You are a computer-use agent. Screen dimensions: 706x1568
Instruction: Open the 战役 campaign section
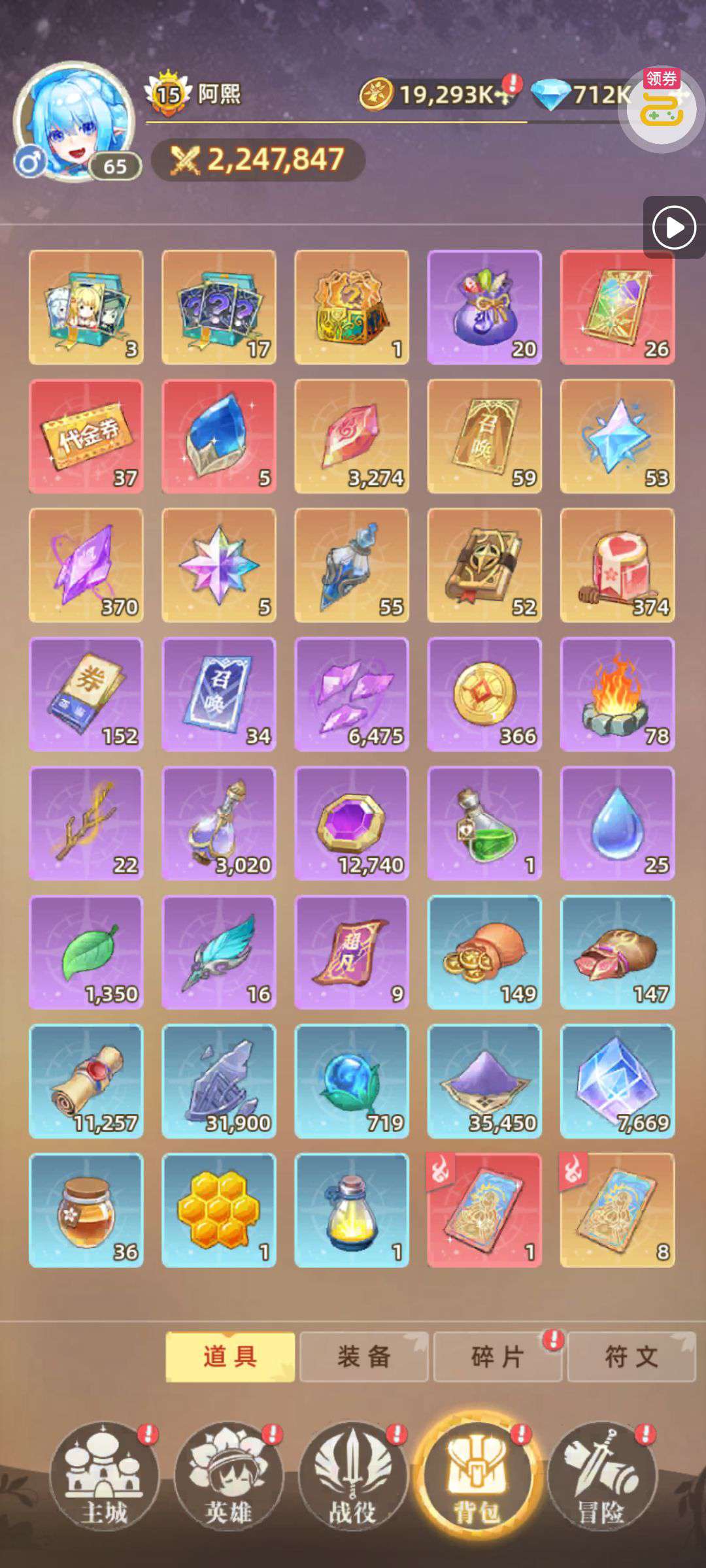coord(353,1478)
